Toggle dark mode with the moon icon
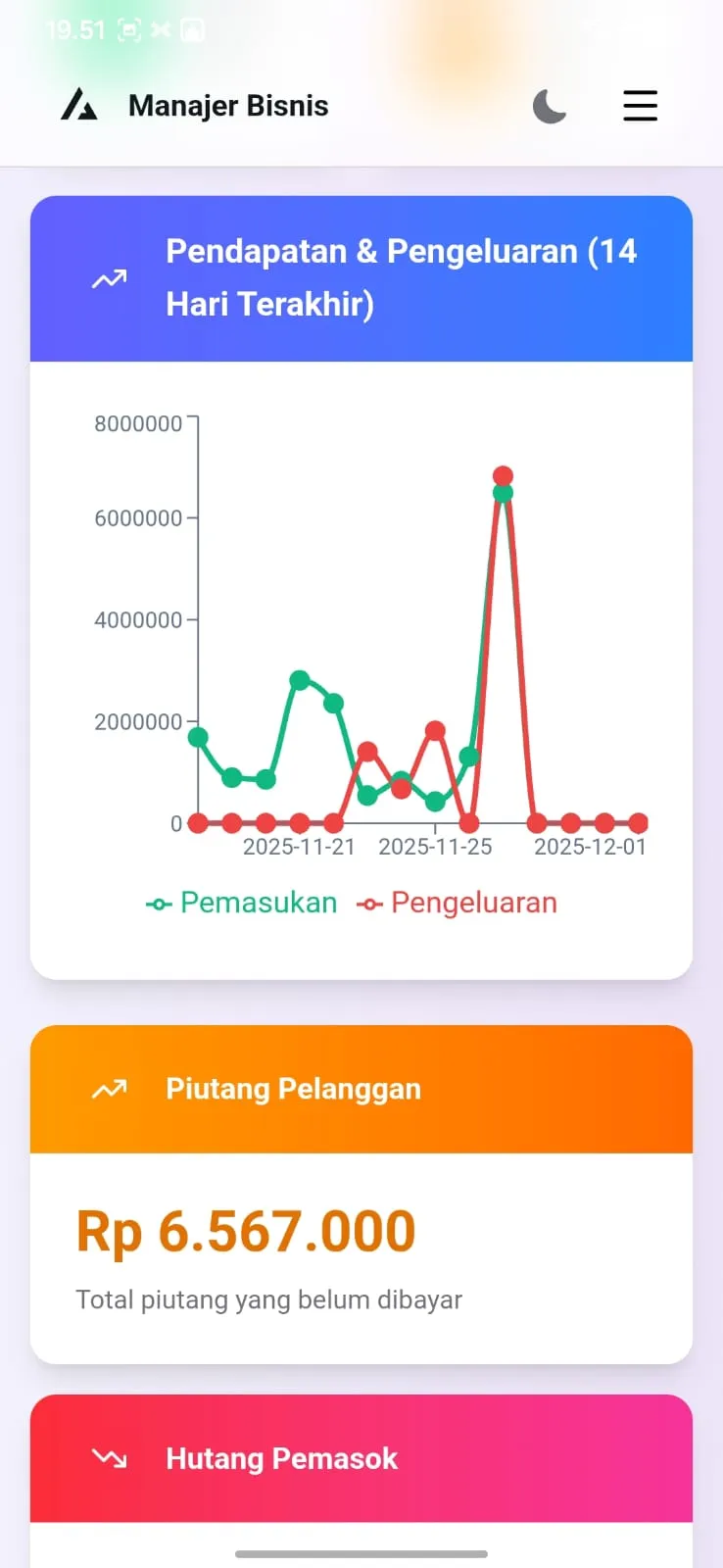 click(x=549, y=106)
